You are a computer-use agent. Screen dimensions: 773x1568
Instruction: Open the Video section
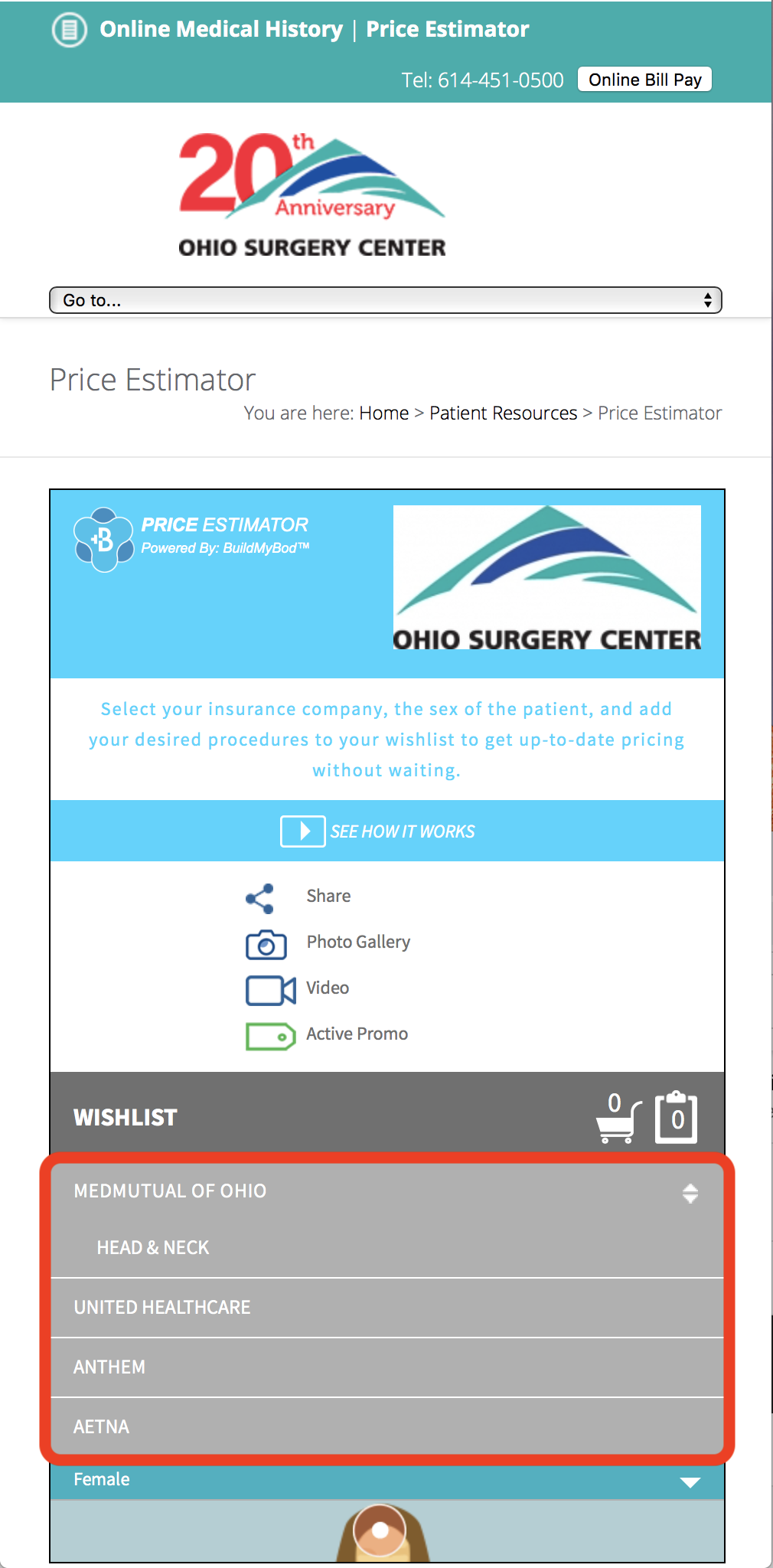pos(327,988)
